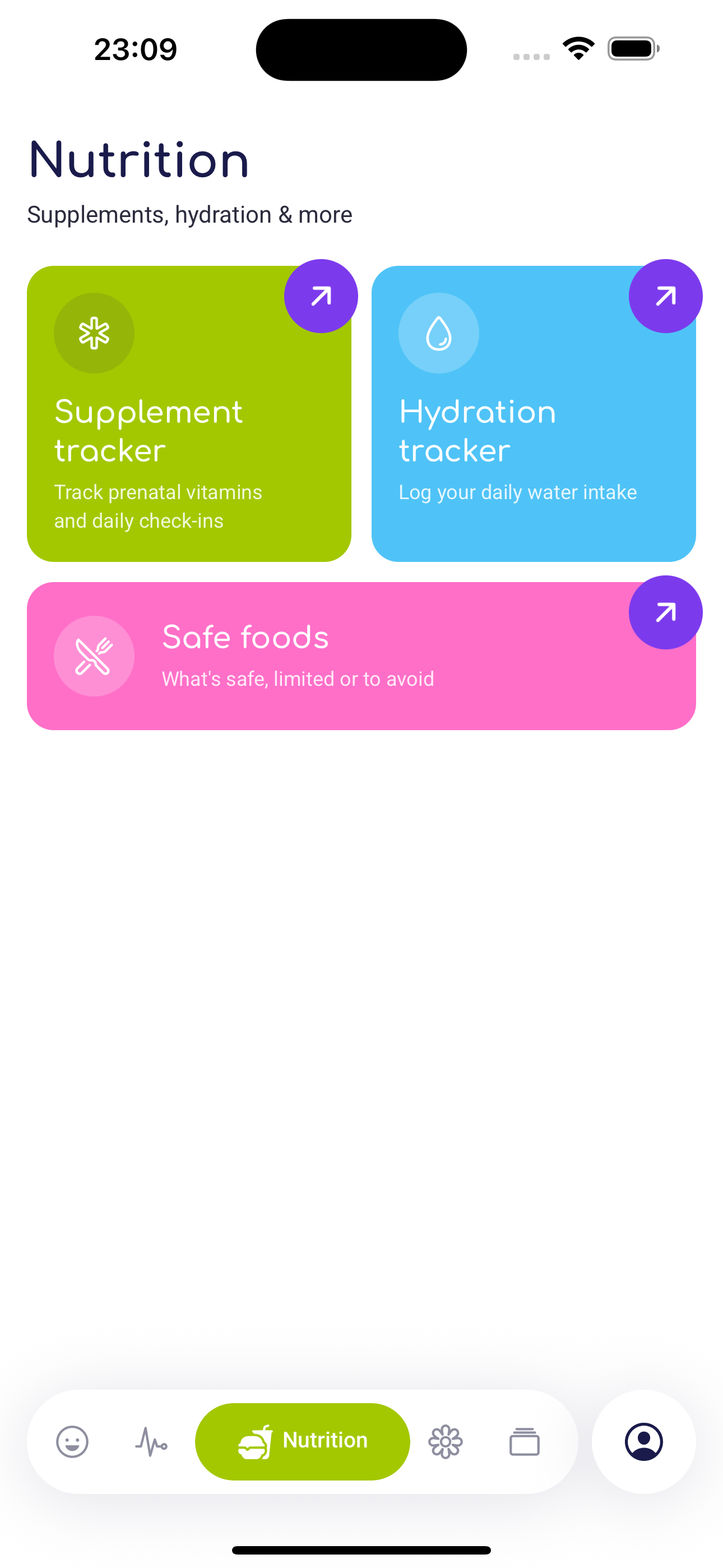The height and width of the screenshot is (1568, 723).
Task: Tap the purple arrow on Safe foods
Action: 665,612
